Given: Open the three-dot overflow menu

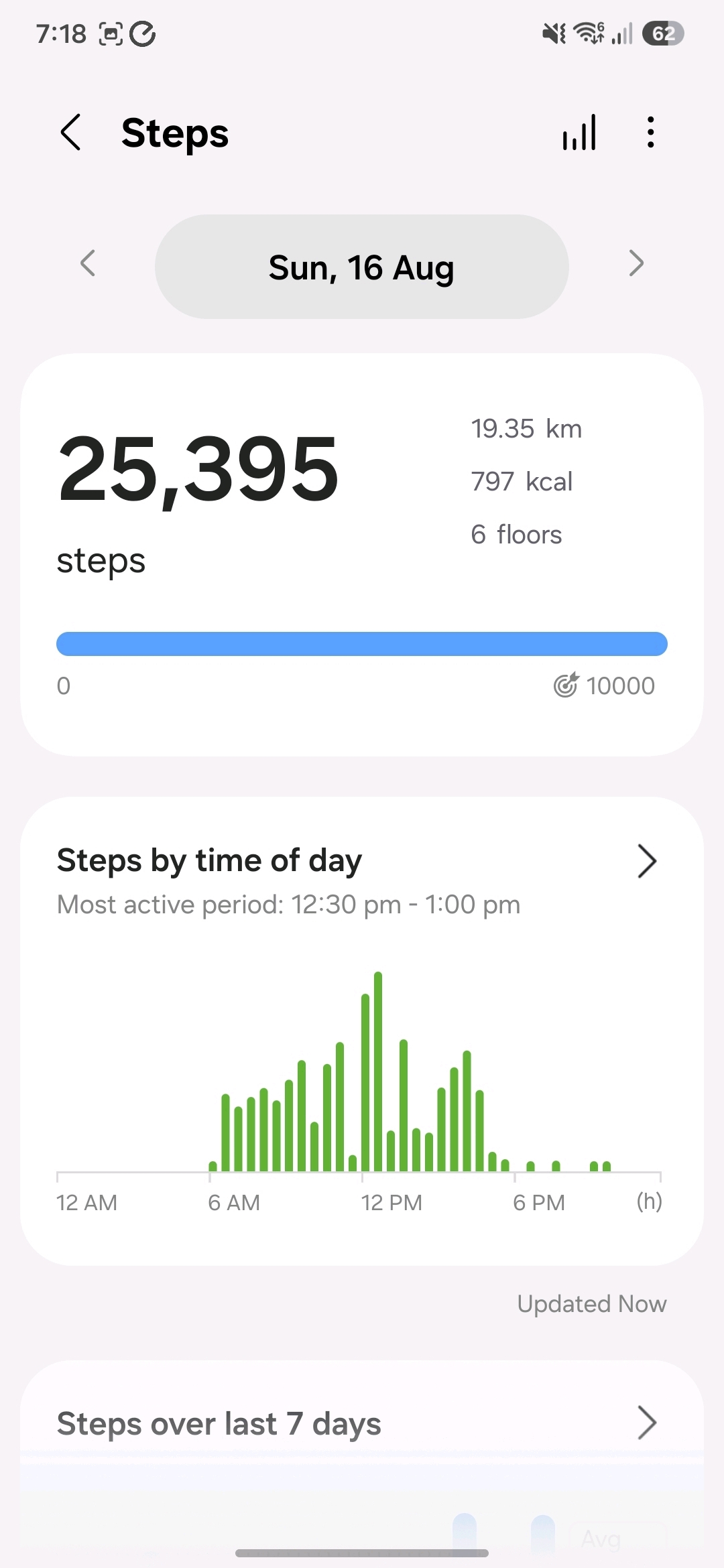Looking at the screenshot, I should [x=650, y=132].
